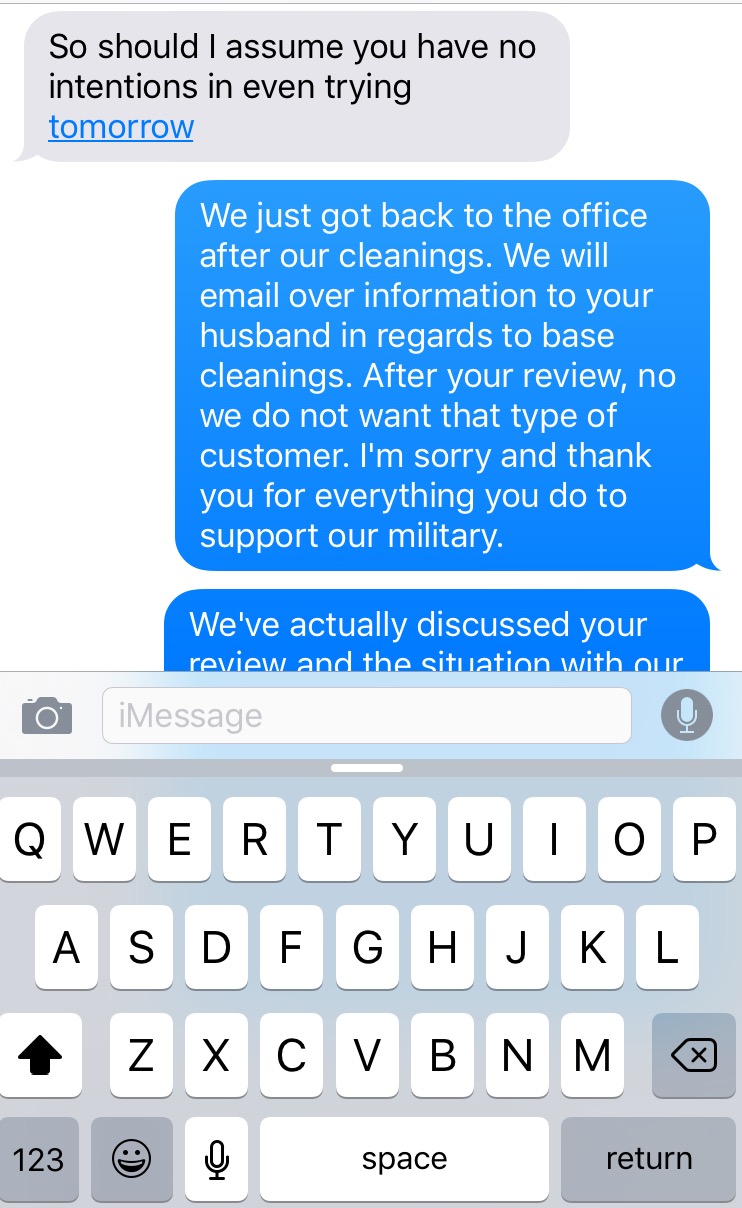Tap the backspace key
The width and height of the screenshot is (742, 1208).
[x=694, y=1055]
